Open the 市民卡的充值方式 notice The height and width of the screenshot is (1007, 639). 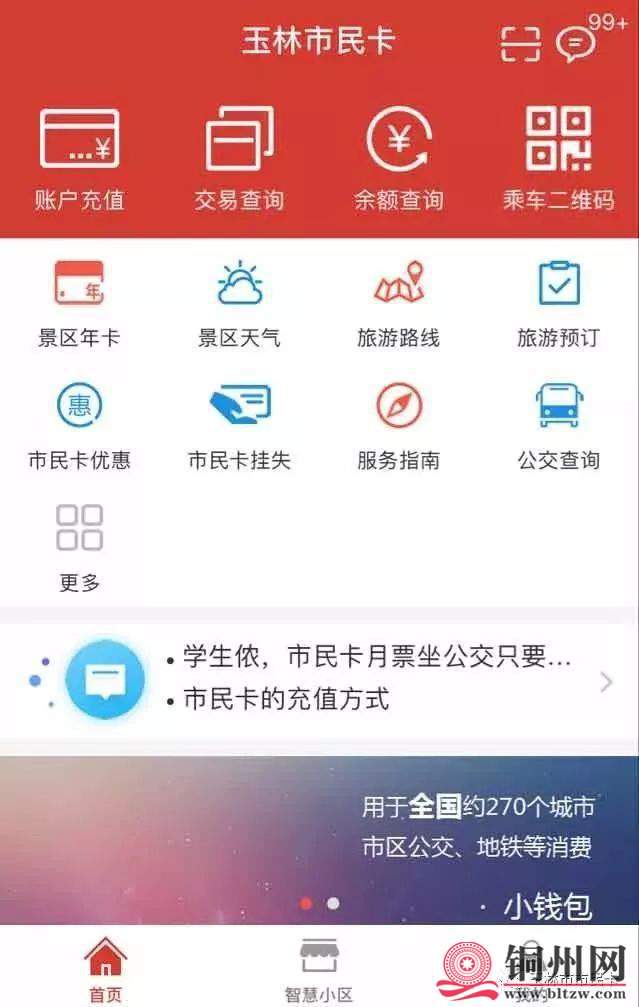click(286, 699)
